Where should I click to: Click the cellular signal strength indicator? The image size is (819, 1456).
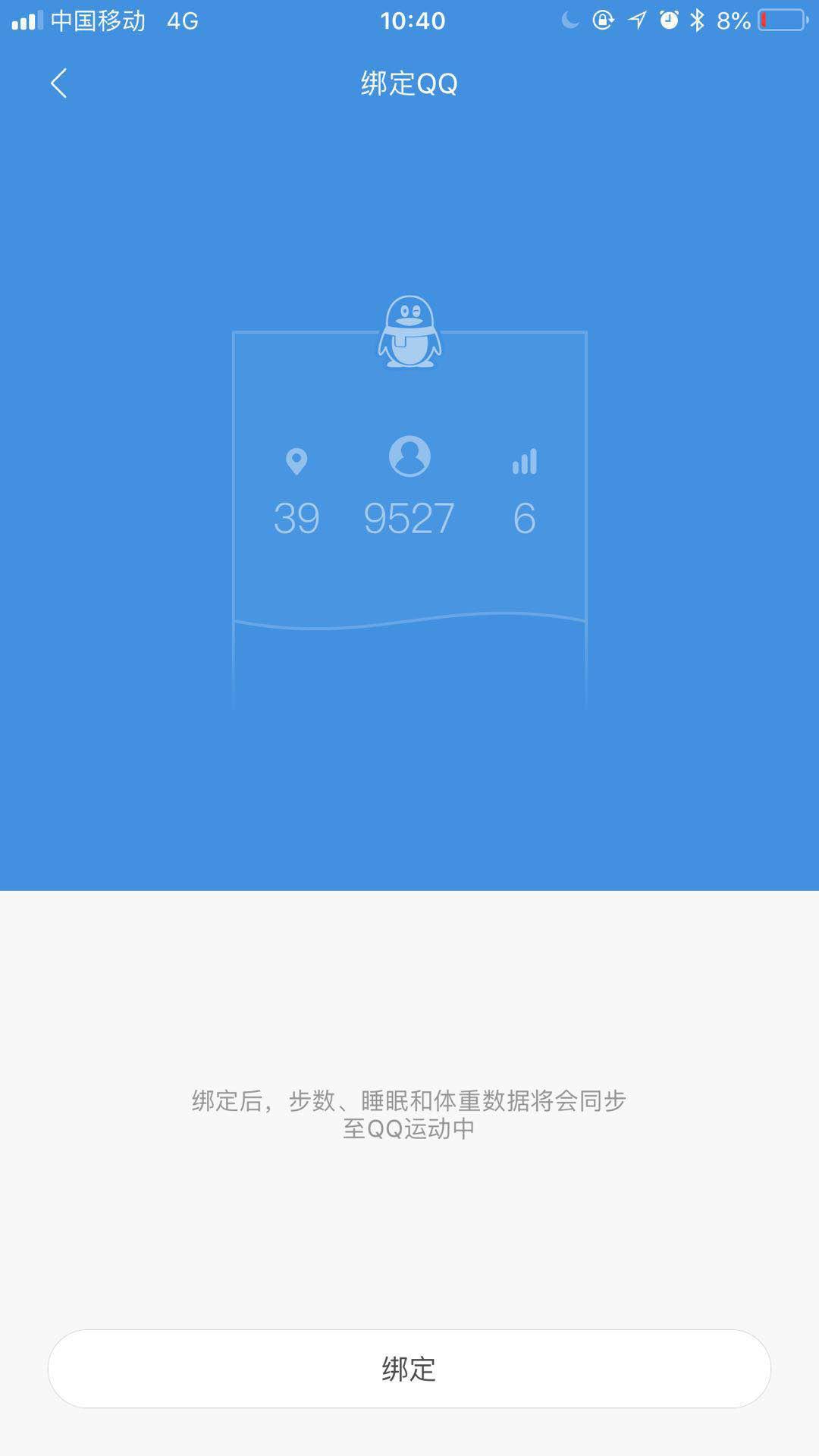(26, 20)
